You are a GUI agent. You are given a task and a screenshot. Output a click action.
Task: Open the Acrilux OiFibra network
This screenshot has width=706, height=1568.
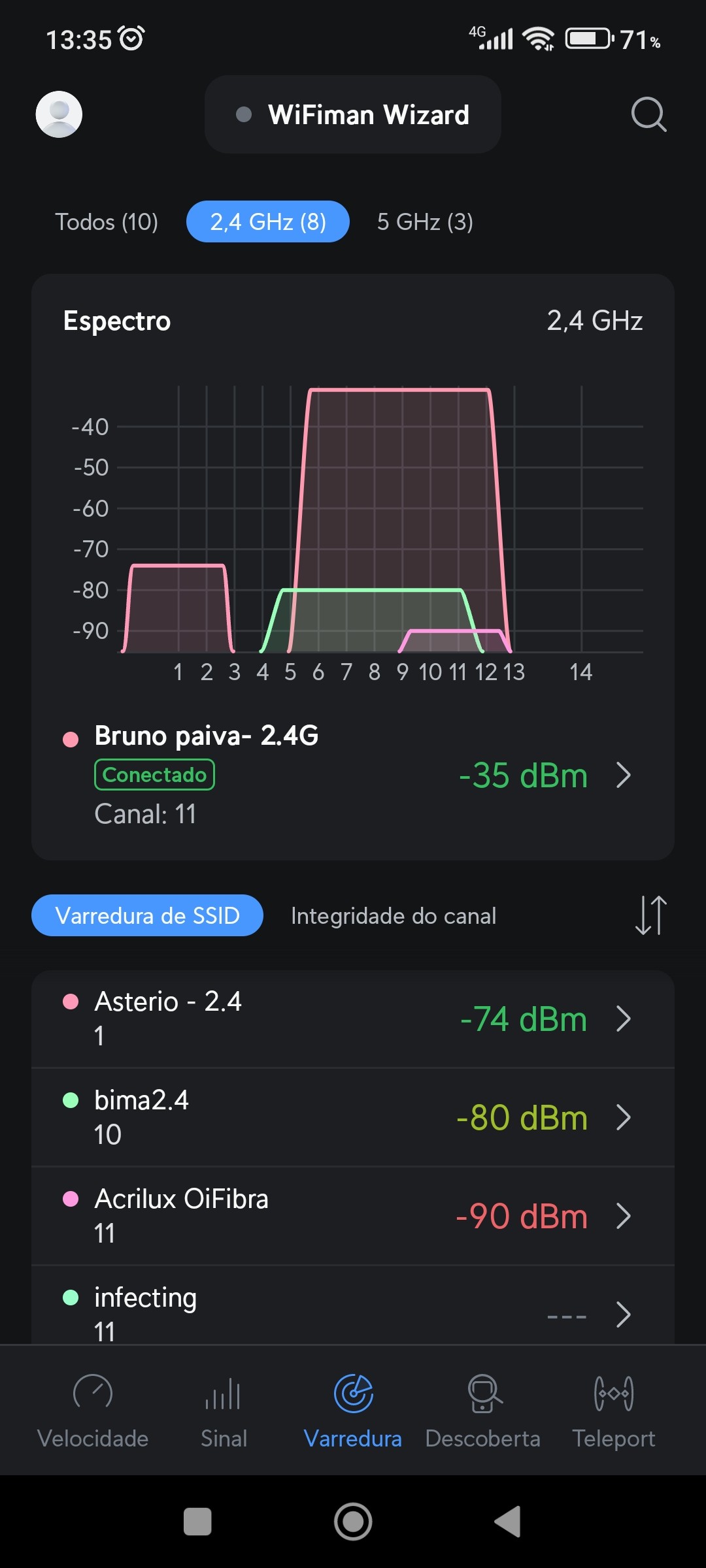pyautogui.click(x=353, y=1216)
